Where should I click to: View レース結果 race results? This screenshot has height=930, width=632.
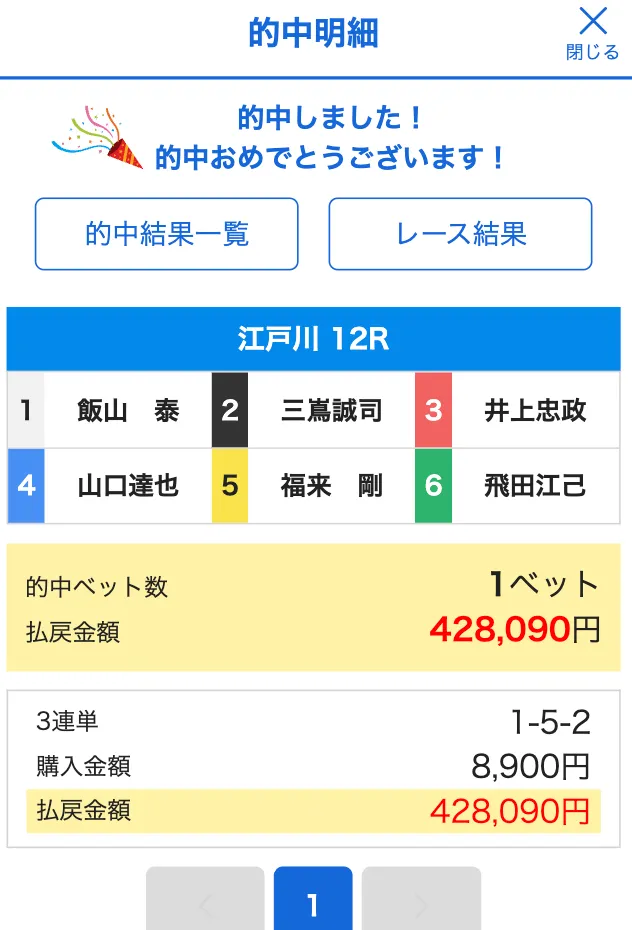pyautogui.click(x=460, y=234)
